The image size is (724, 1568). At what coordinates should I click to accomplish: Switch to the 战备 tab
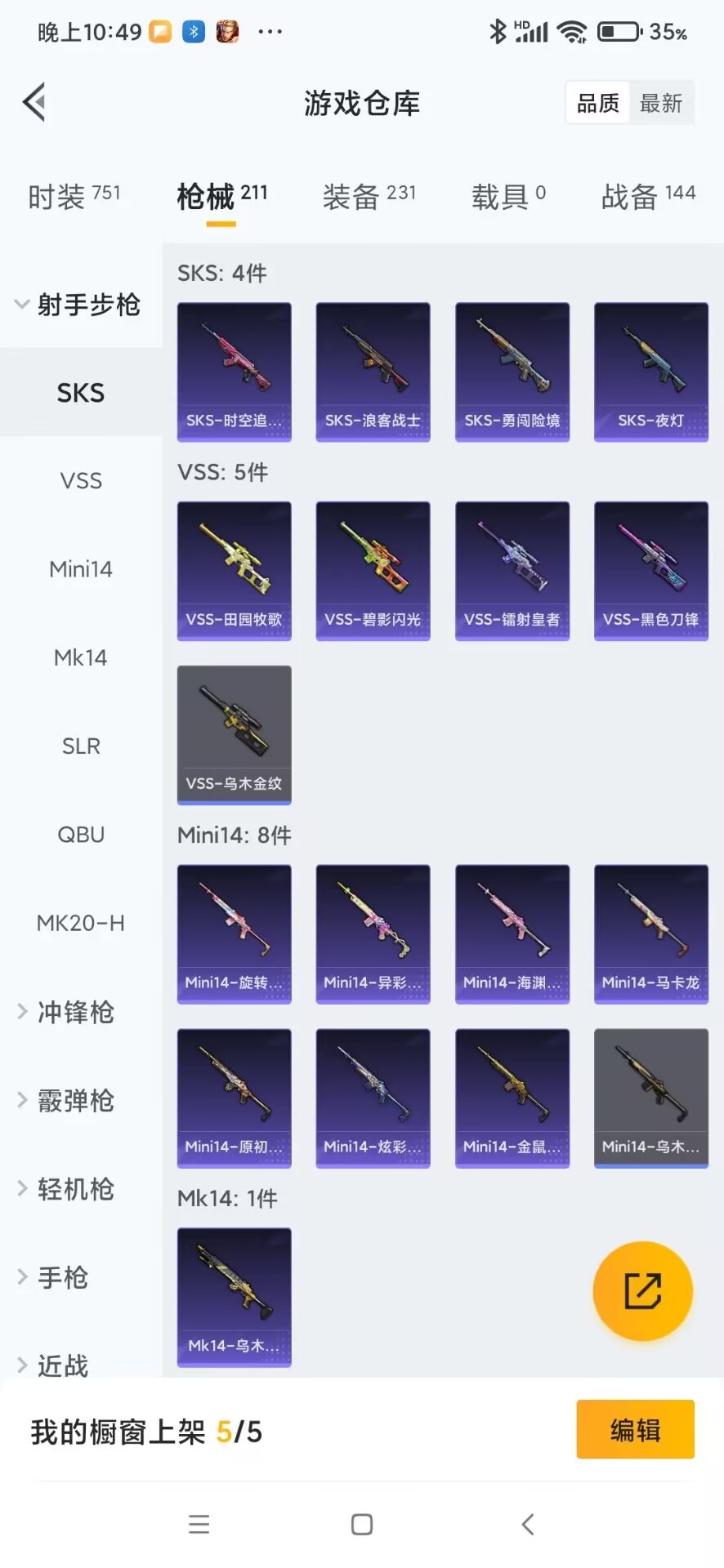pos(647,197)
